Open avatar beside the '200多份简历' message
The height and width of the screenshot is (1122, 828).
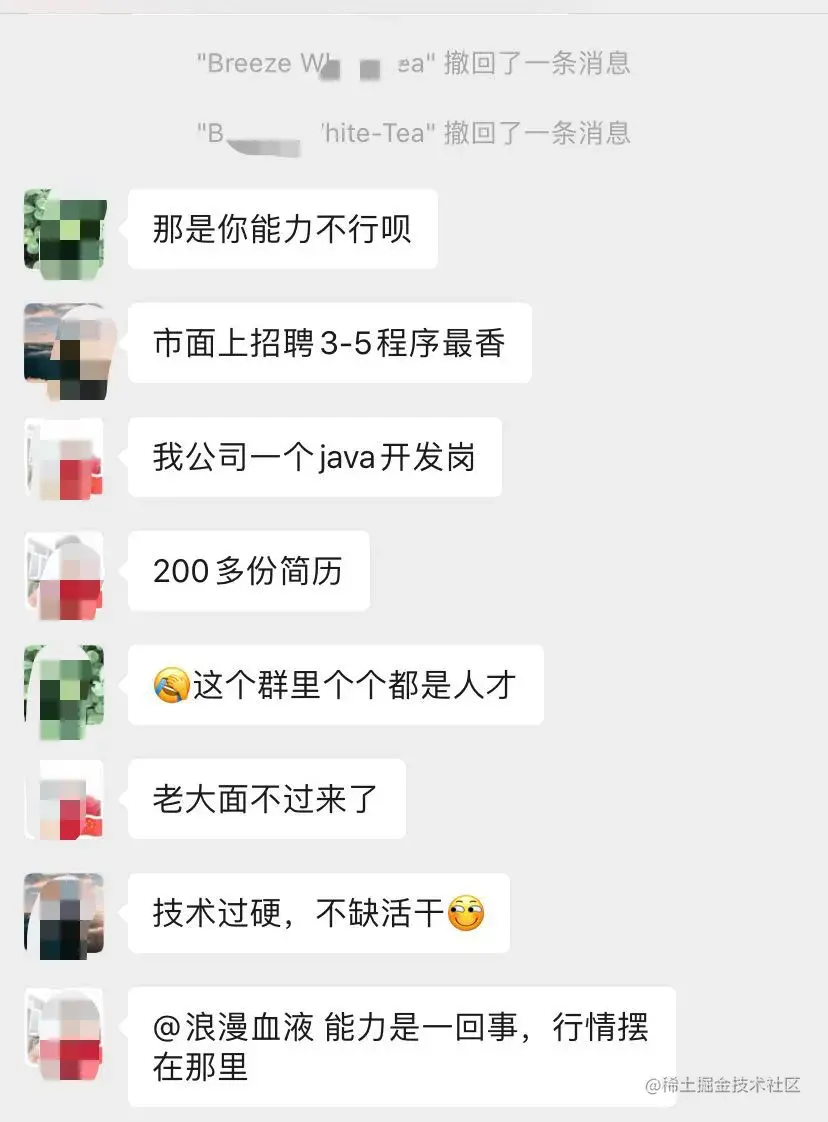click(x=64, y=572)
